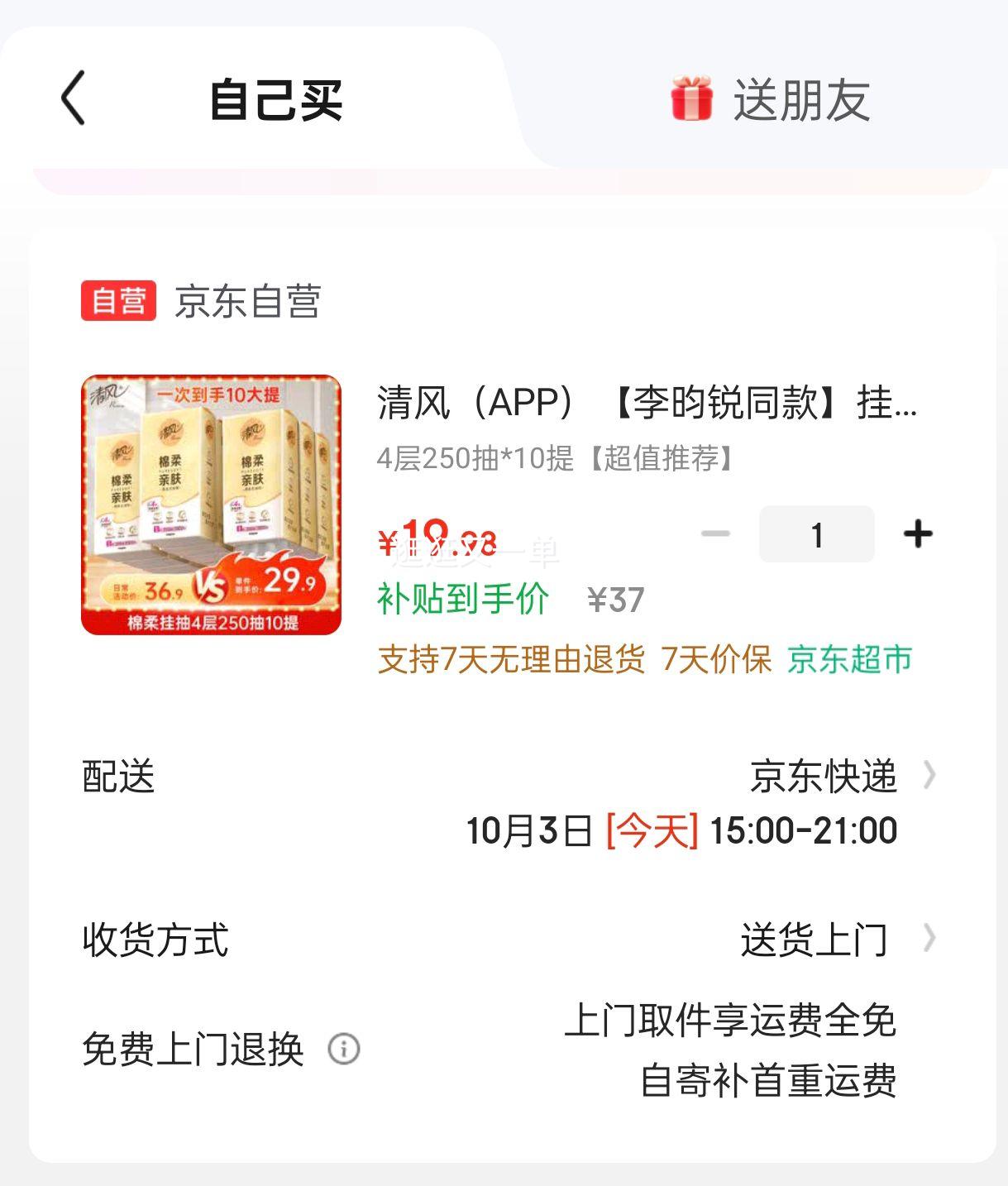Decrease quantity with the minus button
Image resolution: width=1008 pixels, height=1186 pixels.
click(715, 534)
